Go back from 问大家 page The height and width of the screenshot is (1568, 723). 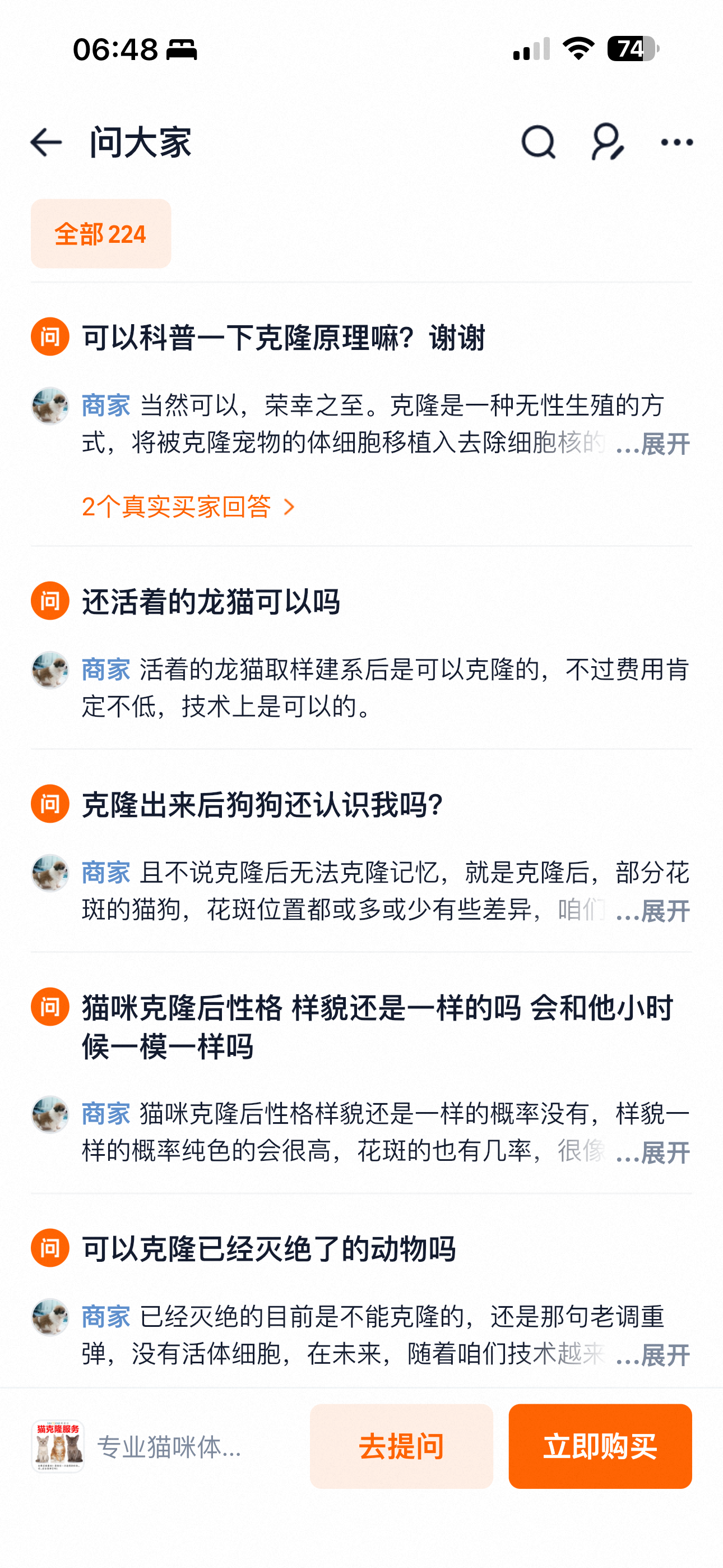click(47, 143)
